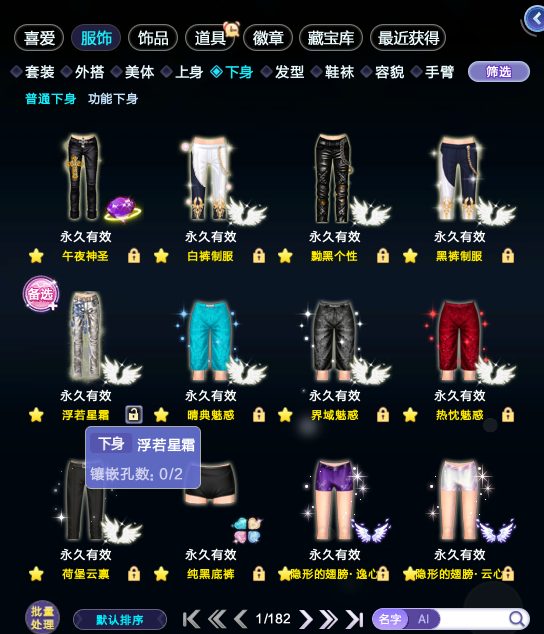Select the 白裤制服 pants item
The height and width of the screenshot is (634, 544).
coord(209,177)
